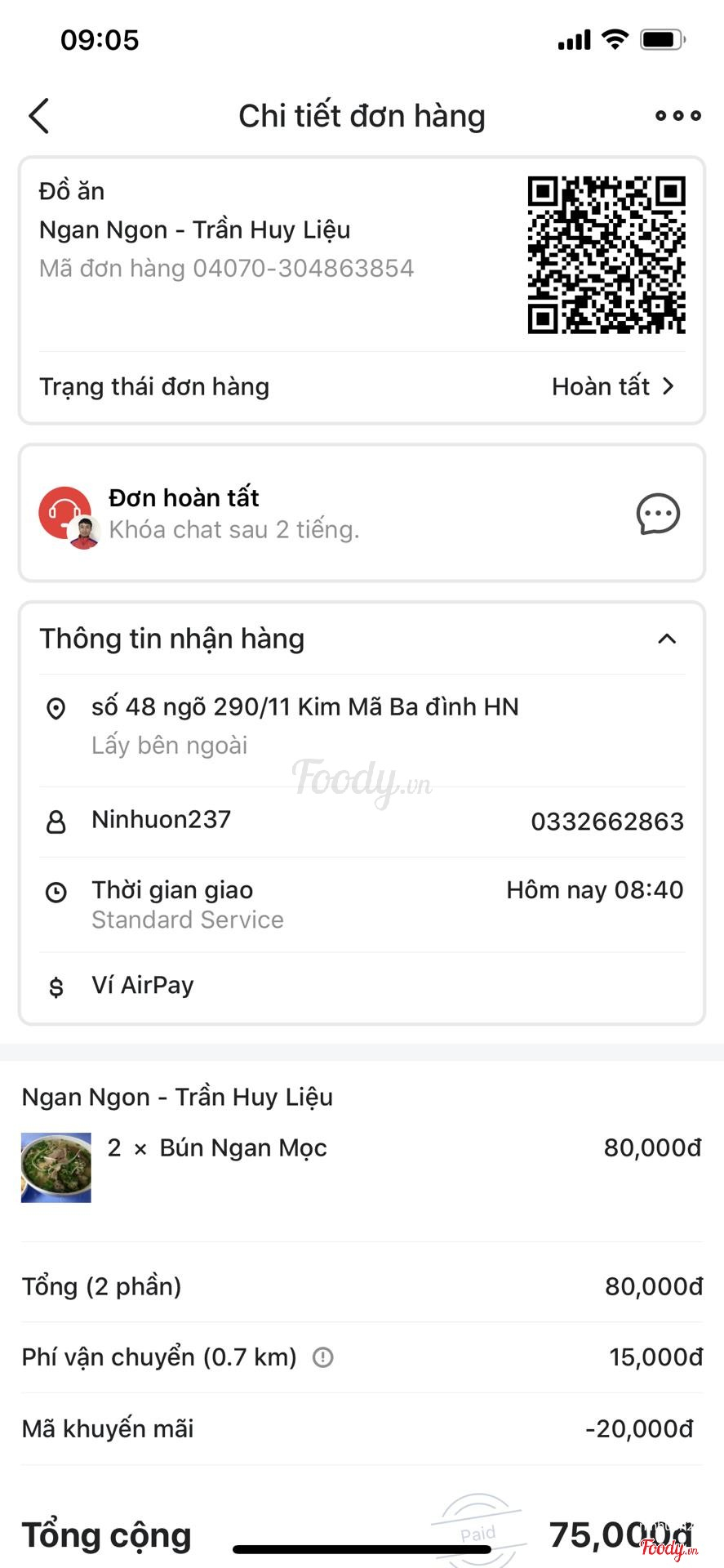Open the three-dot overflow menu

pos(677,116)
